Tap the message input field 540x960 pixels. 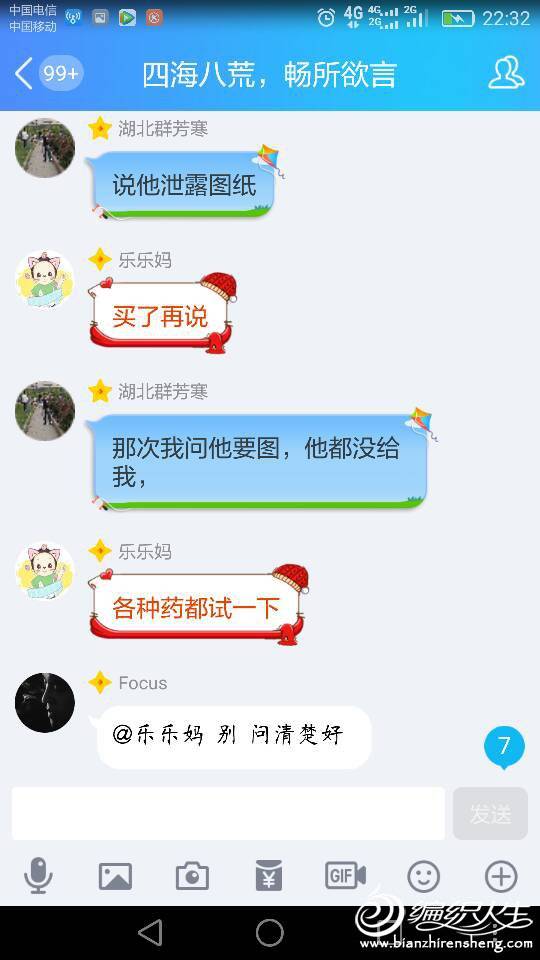point(228,813)
